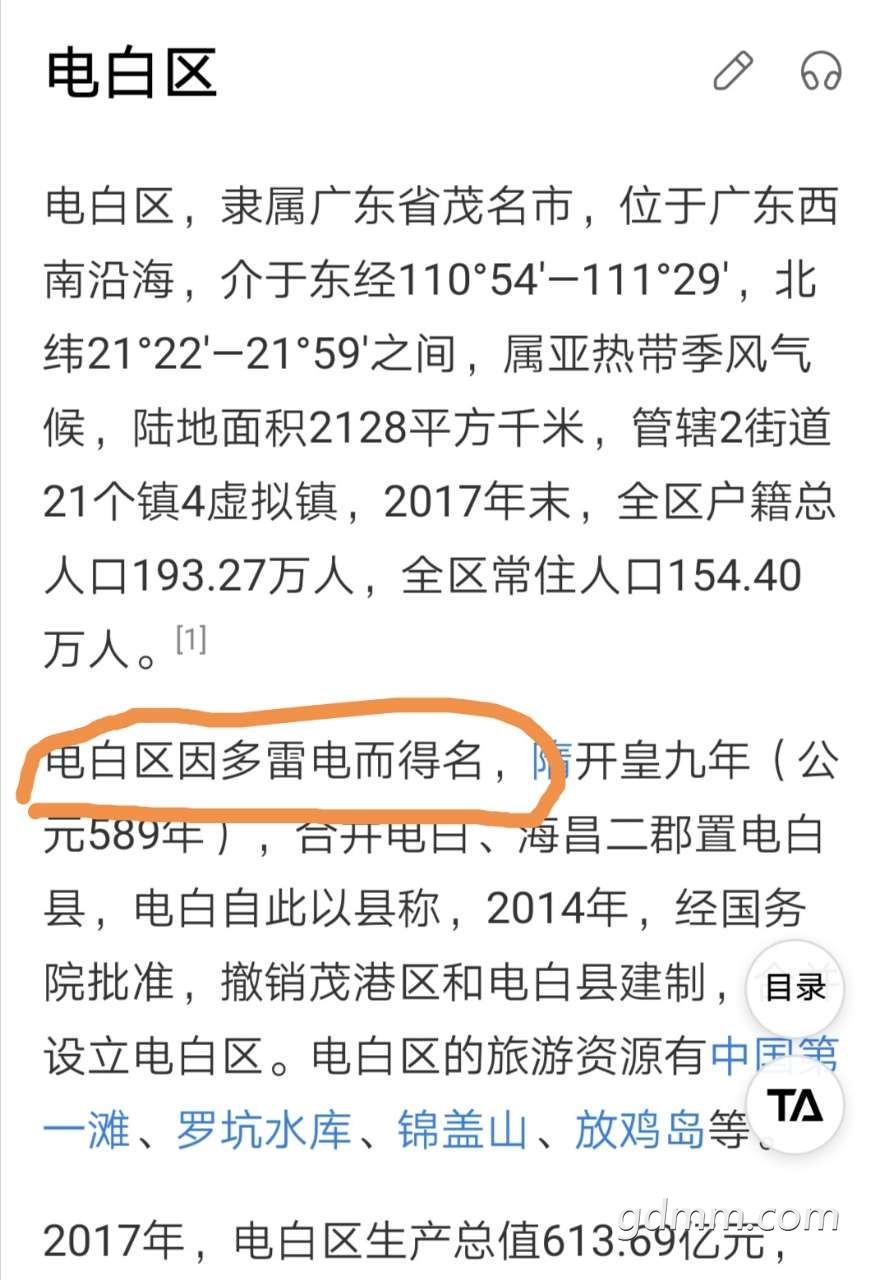Tap the pencil edit icon
This screenshot has width=887, height=1280.
(x=733, y=72)
